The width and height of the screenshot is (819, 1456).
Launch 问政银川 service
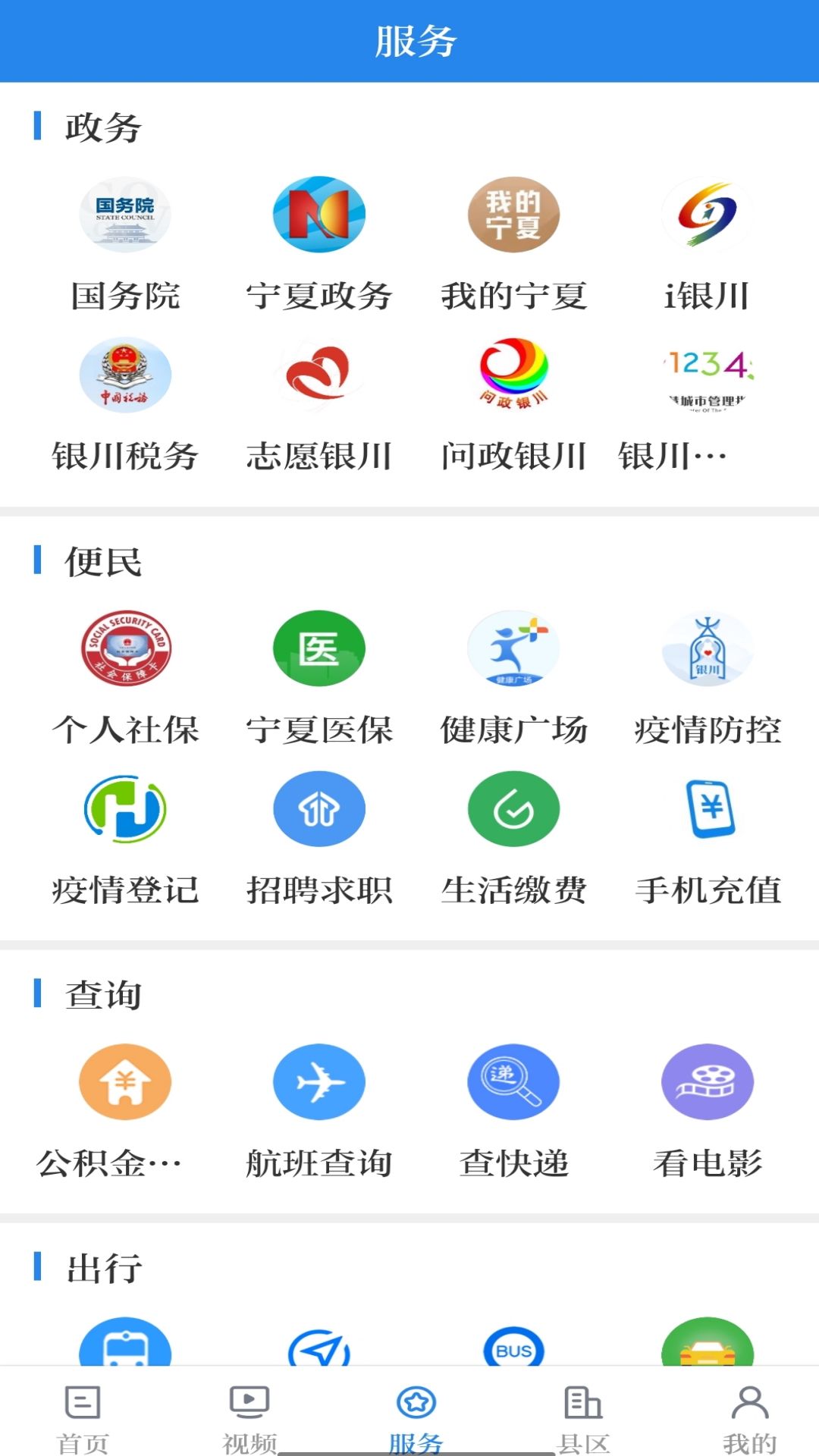(513, 375)
